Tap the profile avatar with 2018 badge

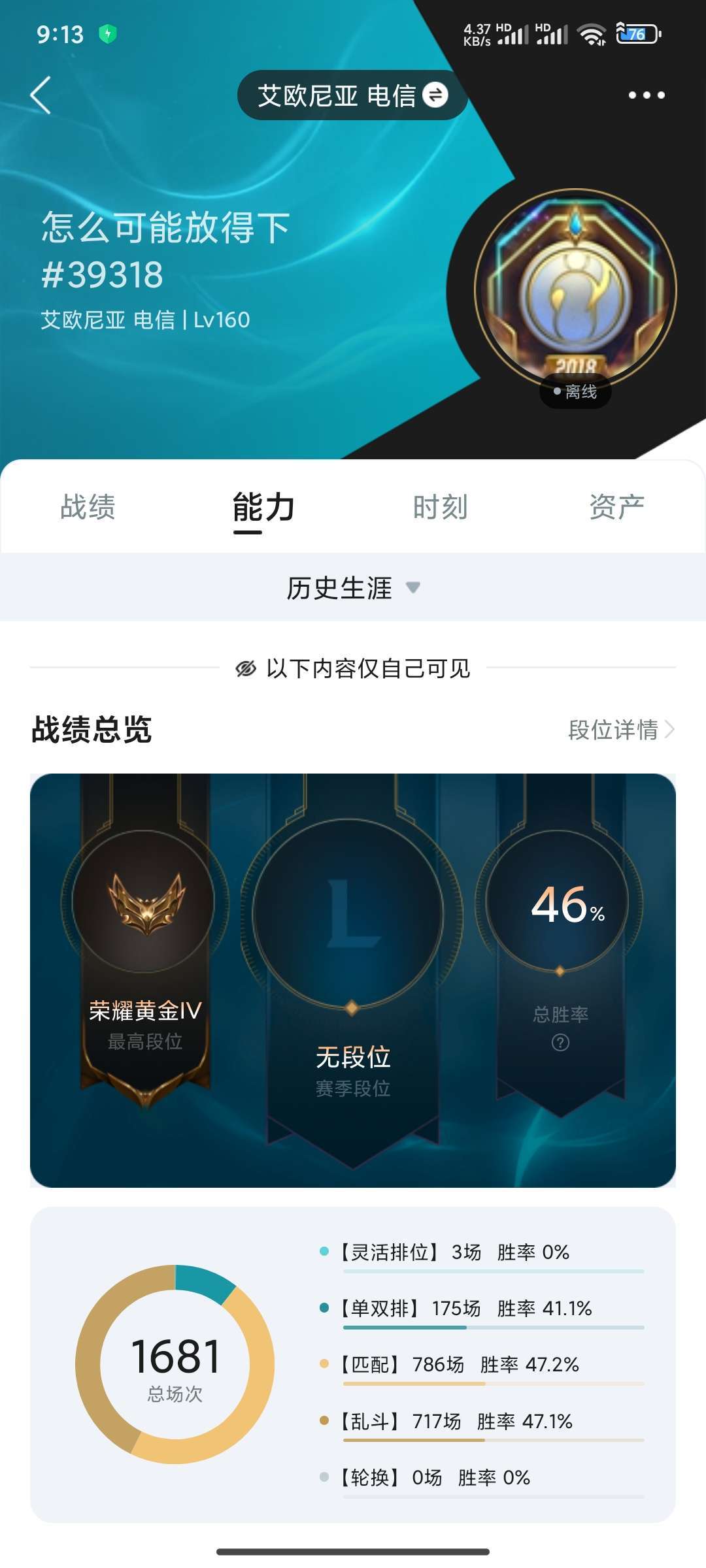575,291
